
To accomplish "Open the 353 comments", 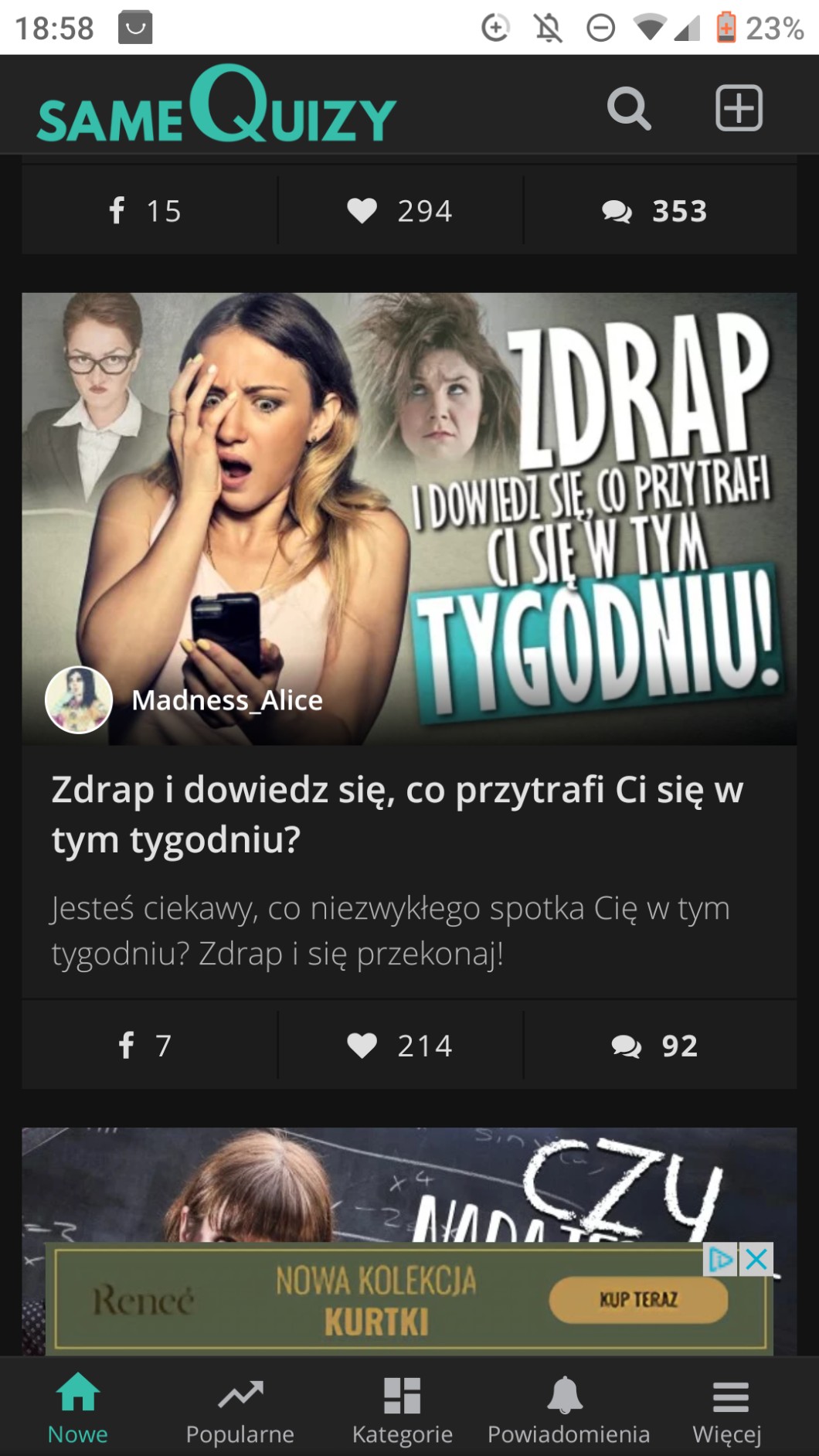I will tap(655, 211).
